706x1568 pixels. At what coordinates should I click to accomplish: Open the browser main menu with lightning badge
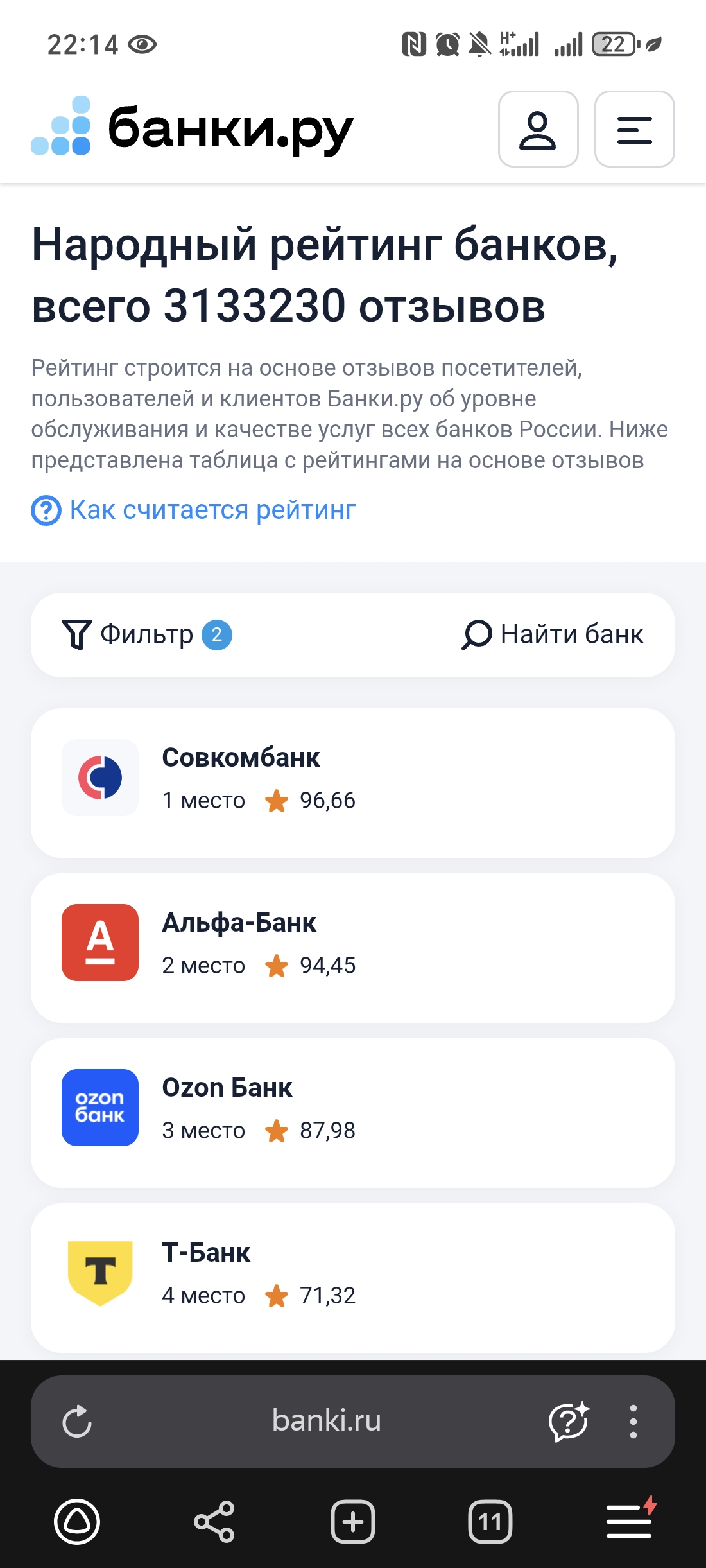point(630,1520)
